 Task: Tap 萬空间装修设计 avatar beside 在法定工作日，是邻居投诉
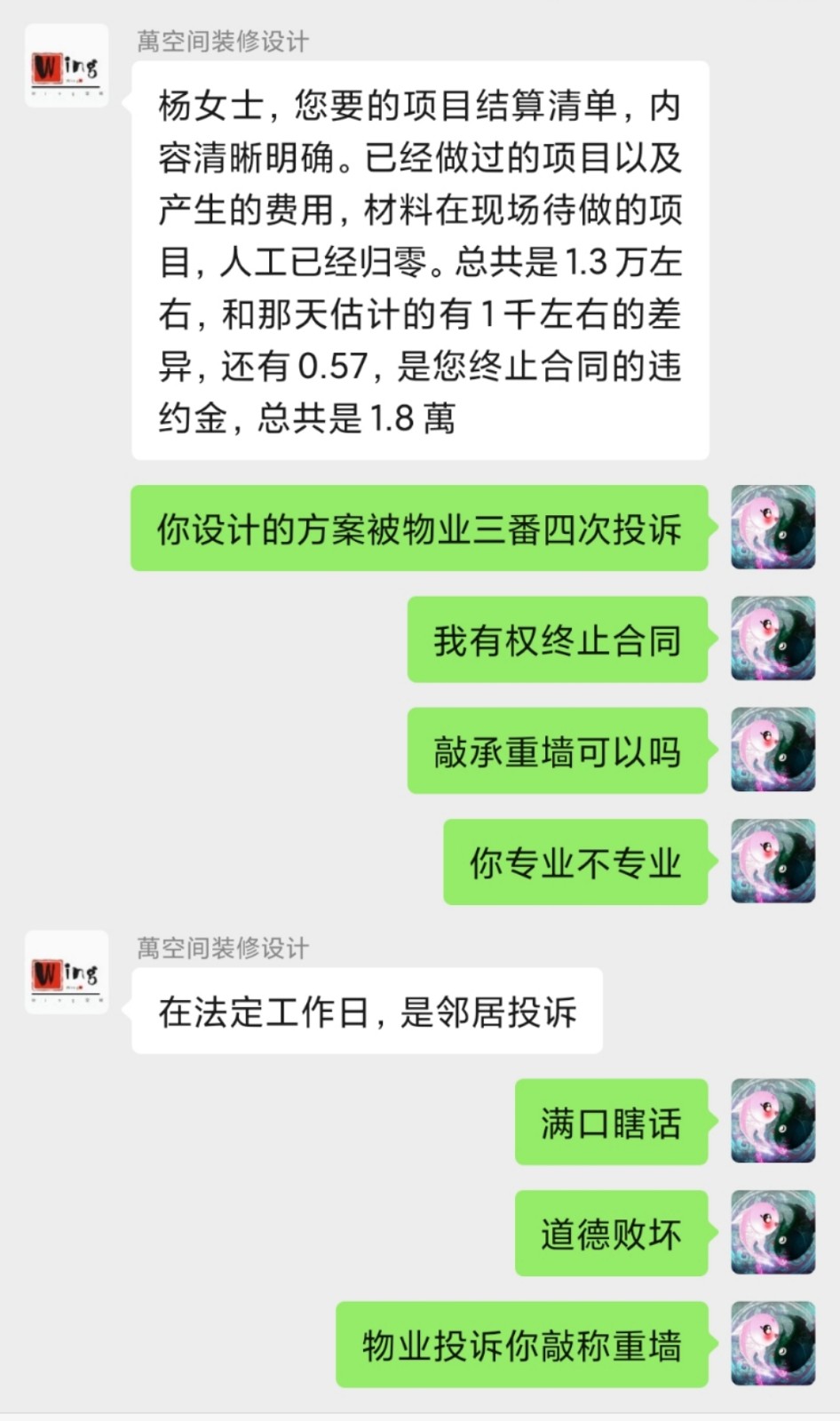[x=67, y=972]
